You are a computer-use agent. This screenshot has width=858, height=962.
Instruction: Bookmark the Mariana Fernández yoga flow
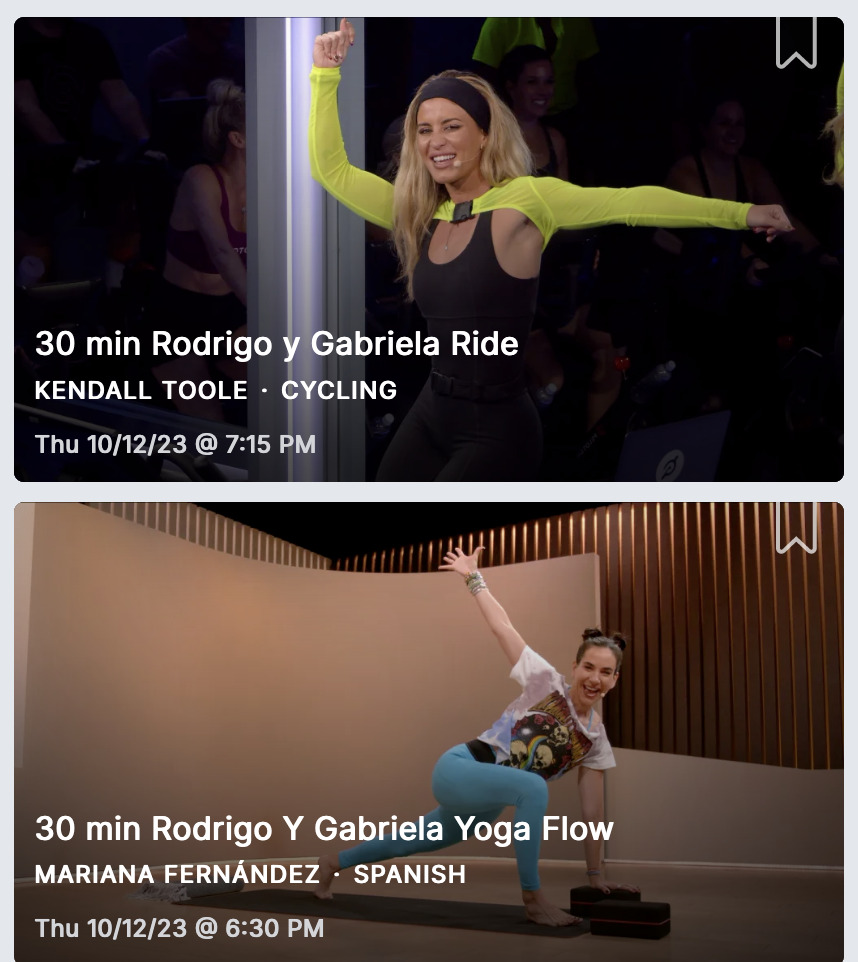(x=796, y=528)
